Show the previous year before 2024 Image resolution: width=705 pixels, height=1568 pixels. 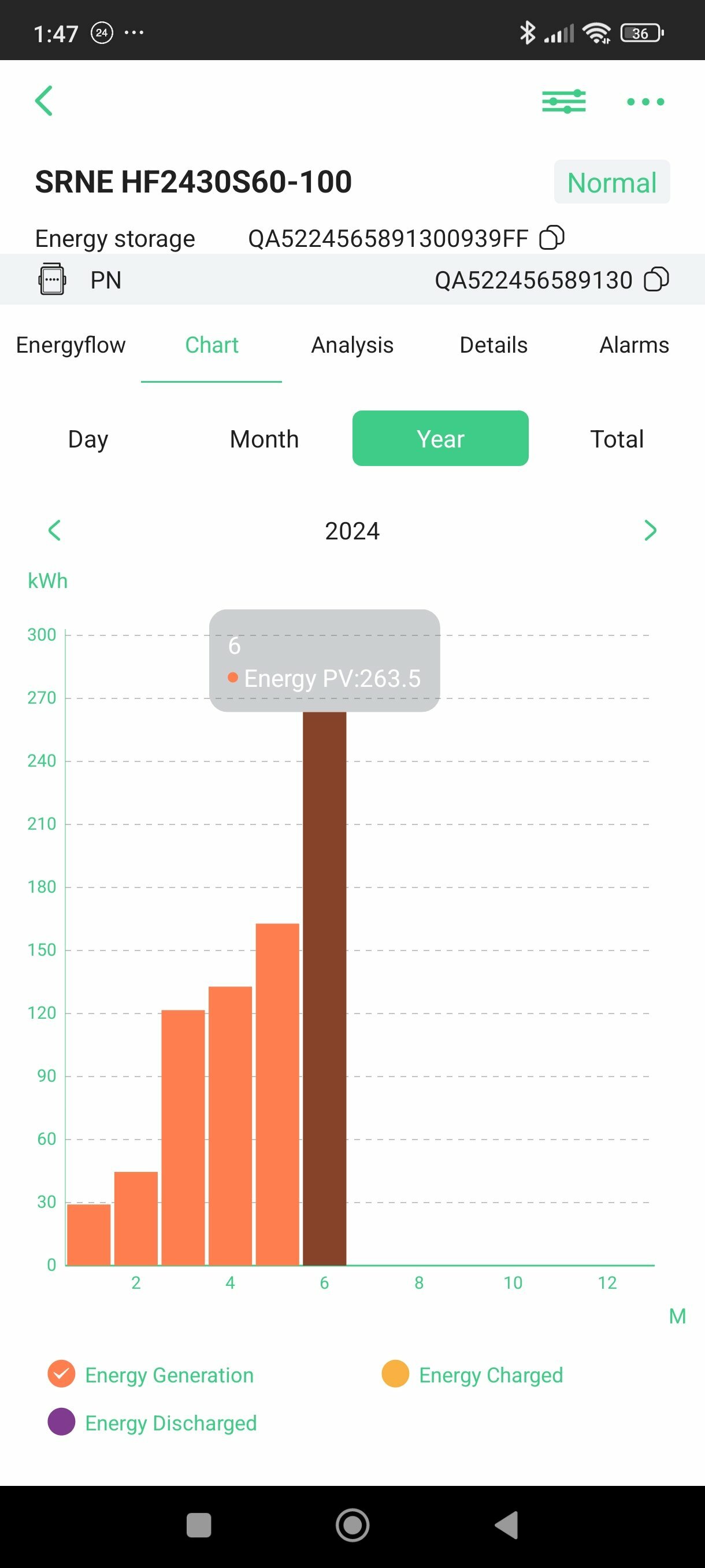point(54,530)
